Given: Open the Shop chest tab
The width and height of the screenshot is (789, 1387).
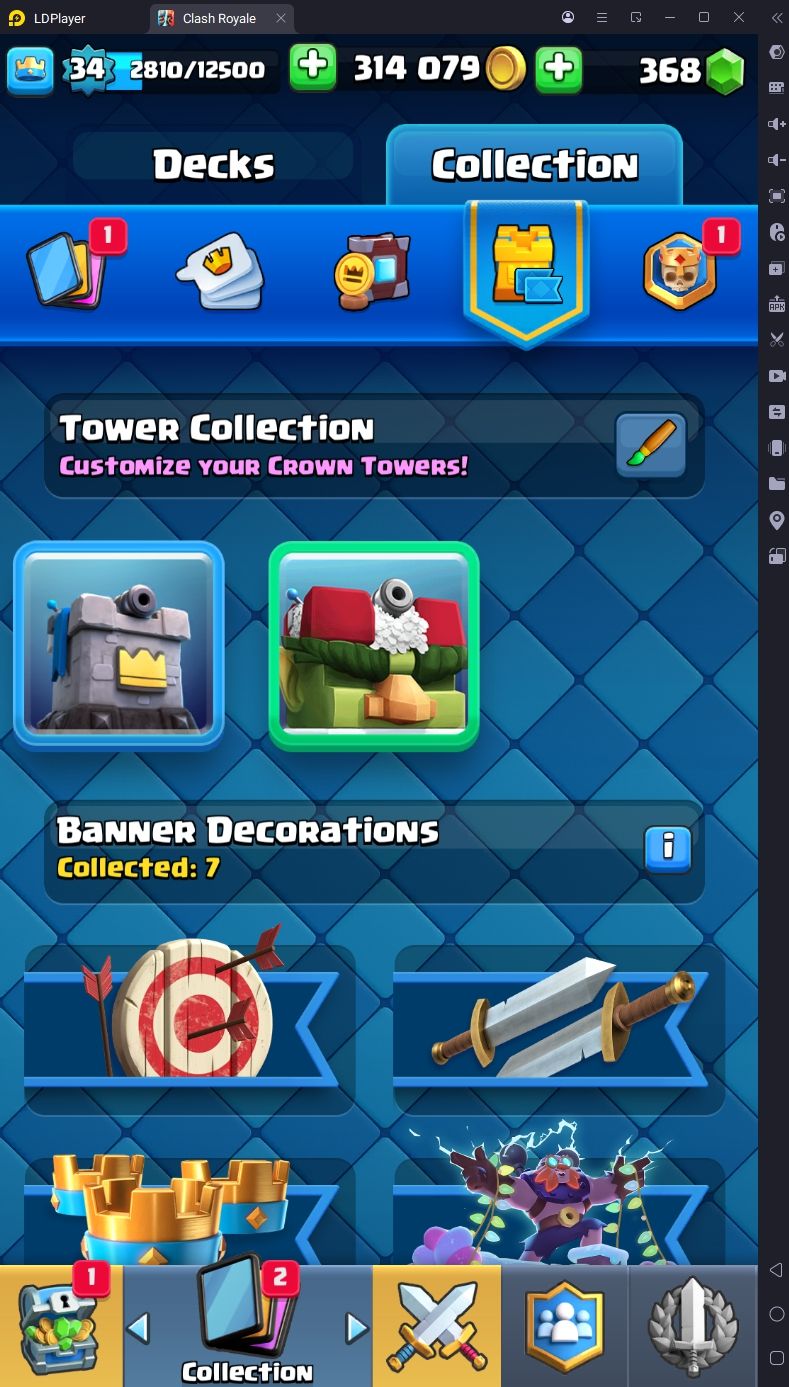Looking at the screenshot, I should [x=60, y=1326].
